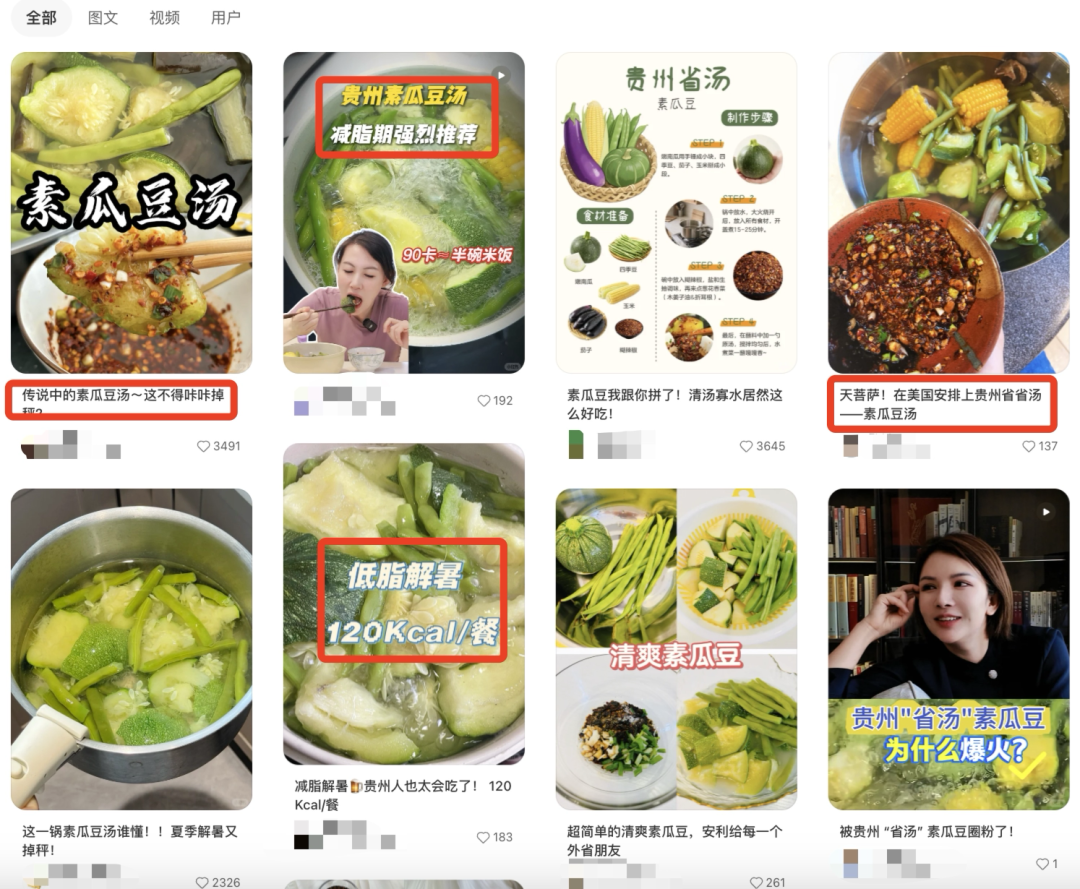Like the post with 2326 likes
This screenshot has width=1080, height=889.
pyautogui.click(x=203, y=882)
